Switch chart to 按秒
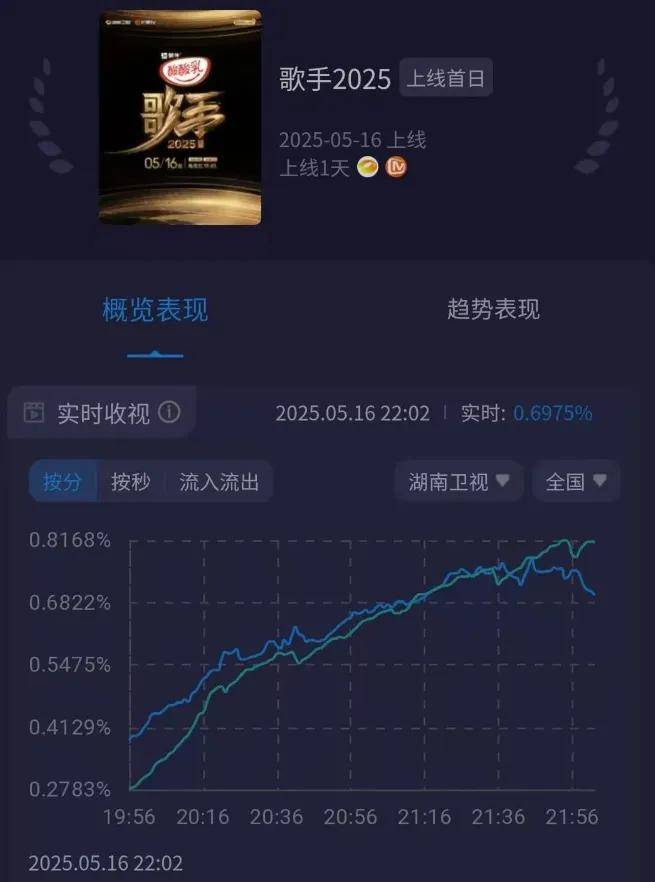Image resolution: width=655 pixels, height=882 pixels. point(131,482)
